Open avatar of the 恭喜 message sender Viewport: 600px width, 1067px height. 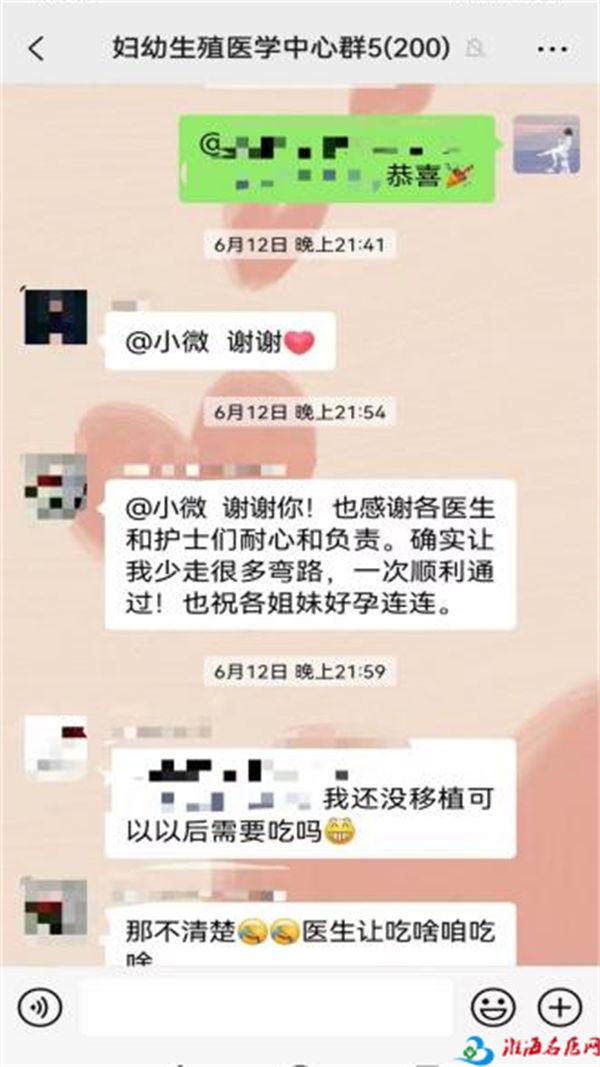coord(546,145)
